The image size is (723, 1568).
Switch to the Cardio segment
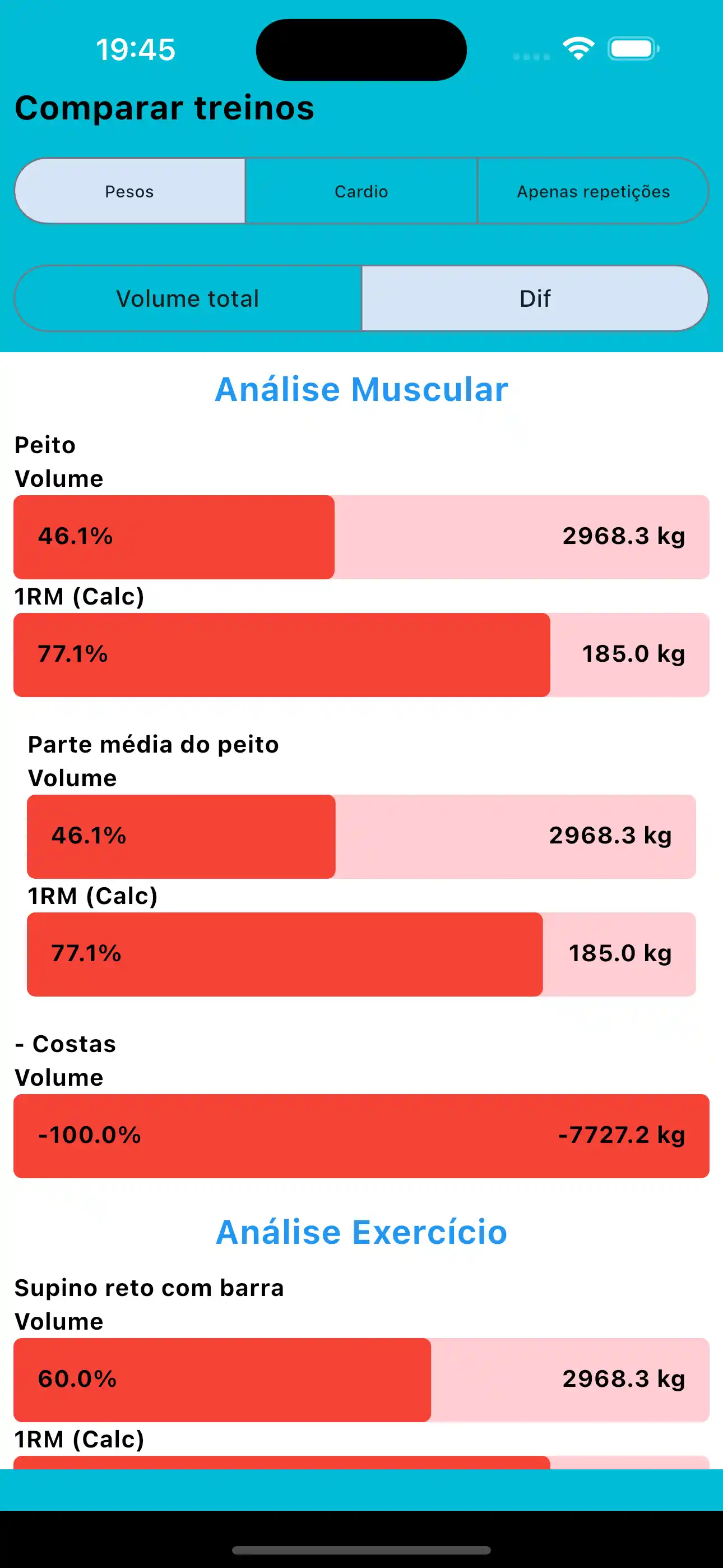[x=361, y=191]
